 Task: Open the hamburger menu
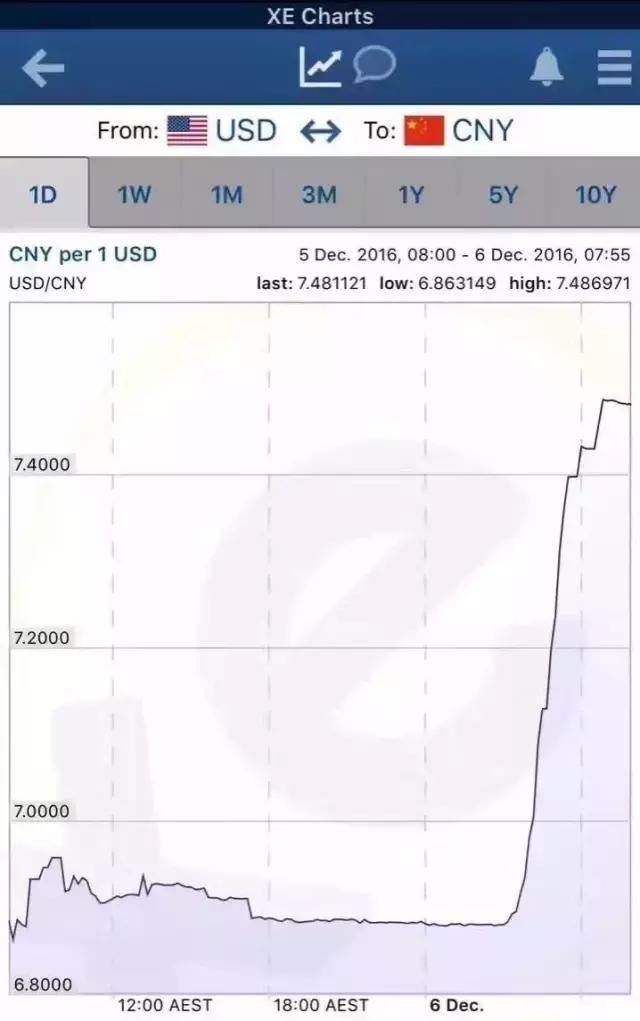613,68
